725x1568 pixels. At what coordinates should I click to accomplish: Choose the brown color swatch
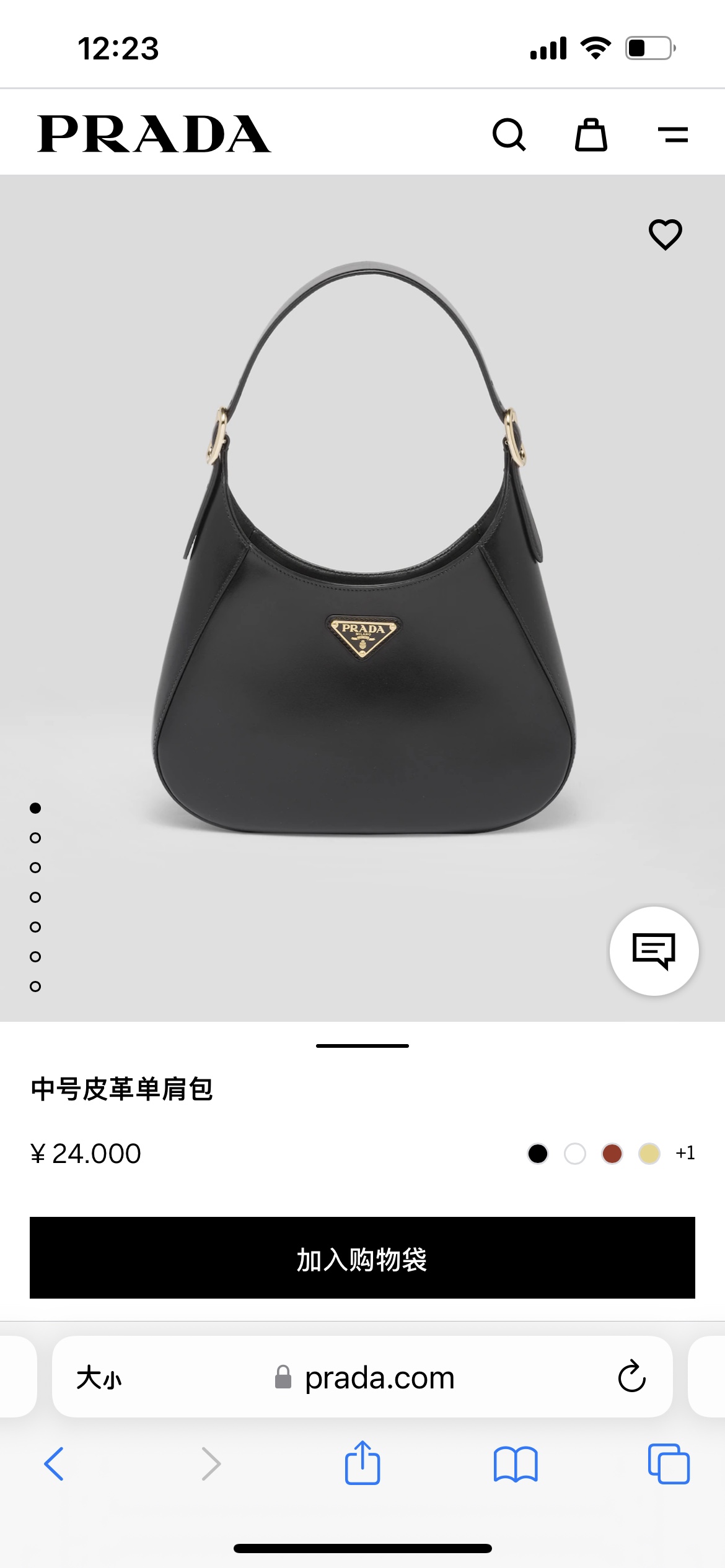tap(612, 1154)
